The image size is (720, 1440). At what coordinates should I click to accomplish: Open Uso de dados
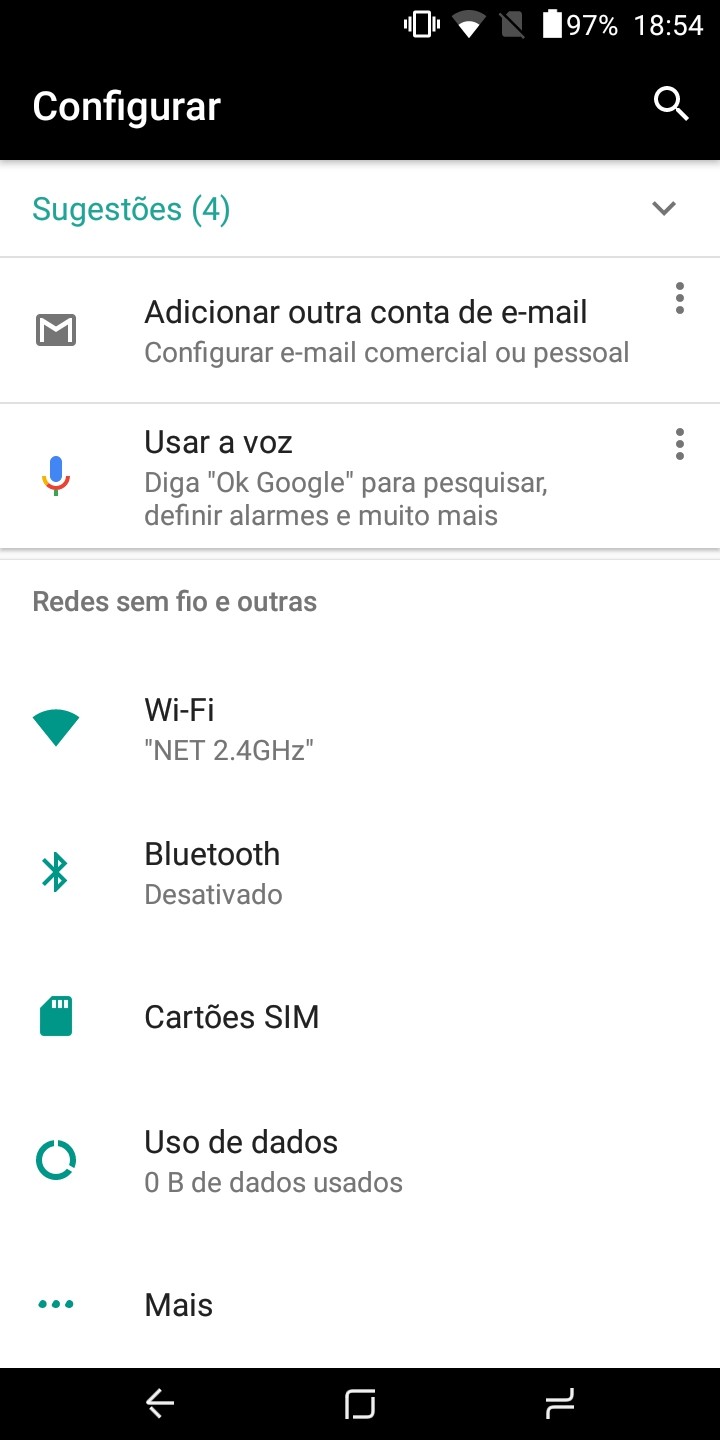pos(360,1160)
